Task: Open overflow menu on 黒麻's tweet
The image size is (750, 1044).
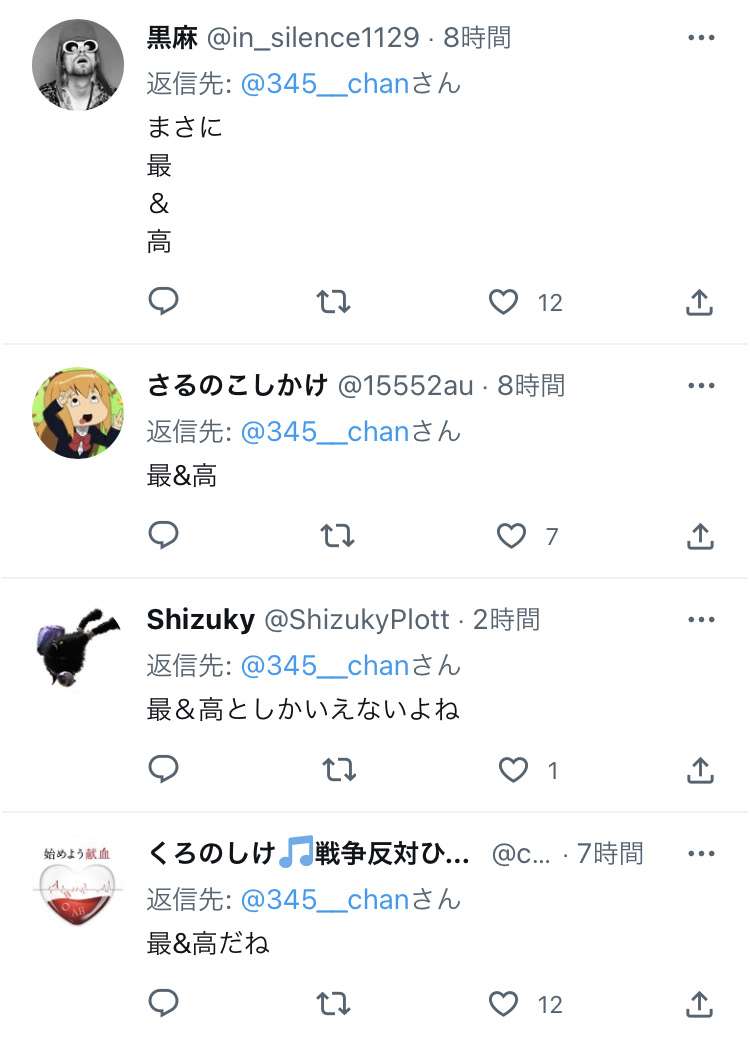Action: coord(701,38)
